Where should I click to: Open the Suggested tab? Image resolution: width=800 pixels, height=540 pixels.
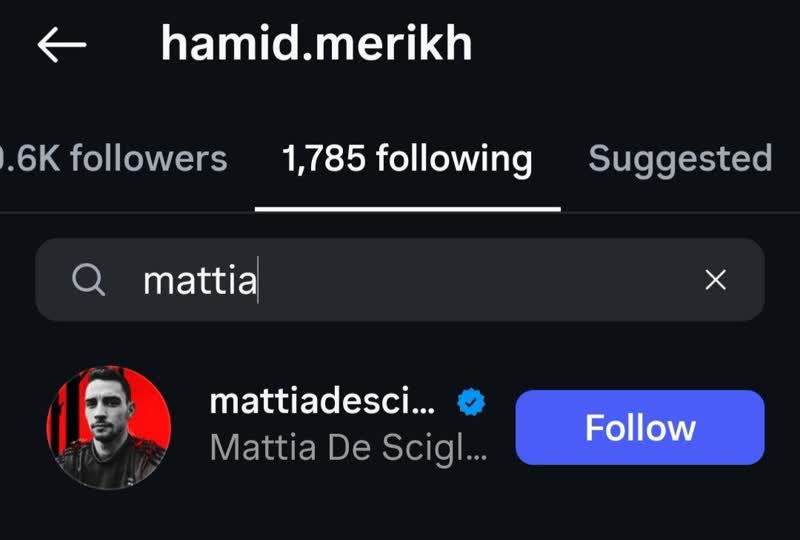pos(680,158)
